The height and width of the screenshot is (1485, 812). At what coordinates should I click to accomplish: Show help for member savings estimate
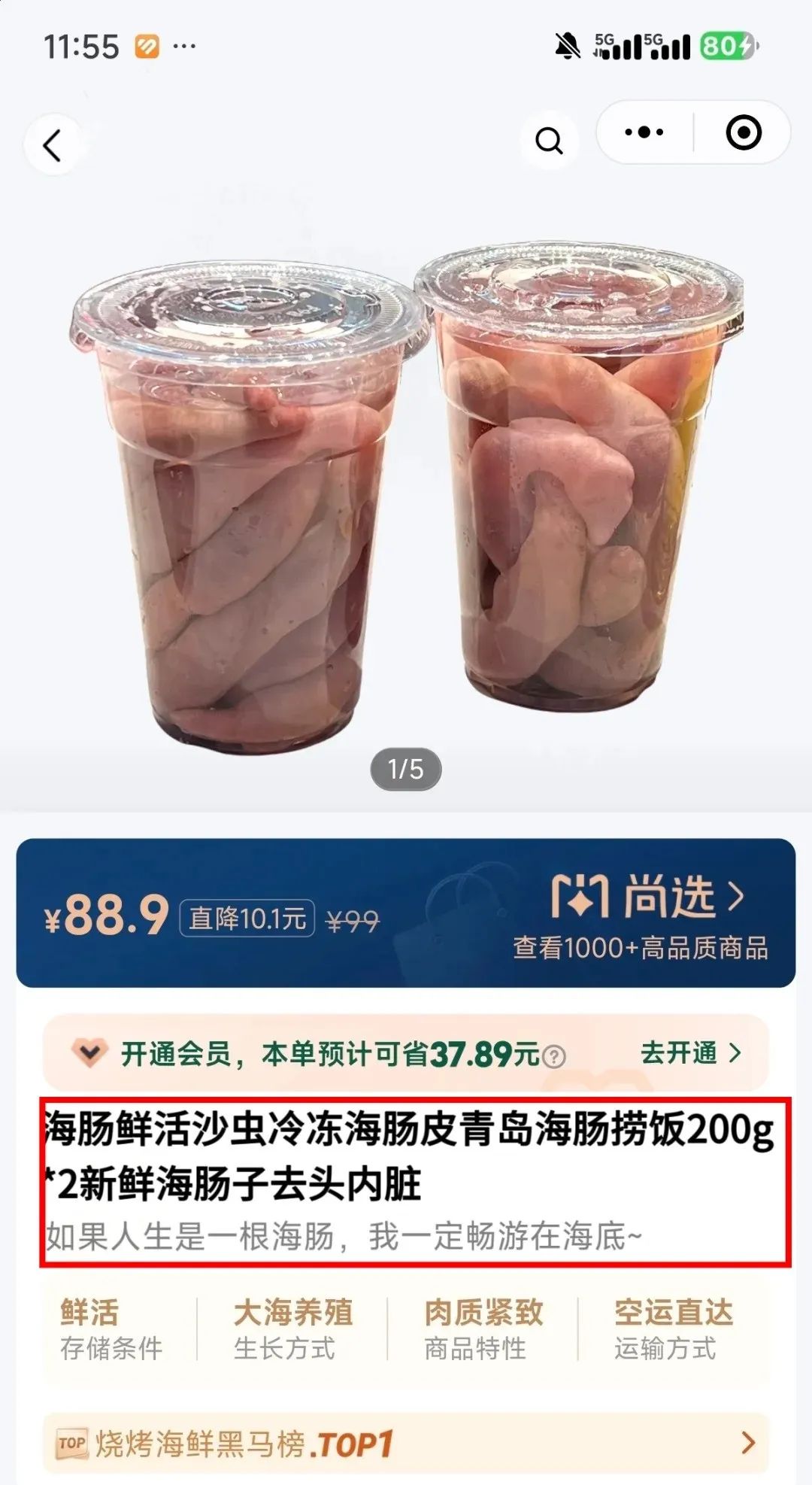tap(554, 1057)
